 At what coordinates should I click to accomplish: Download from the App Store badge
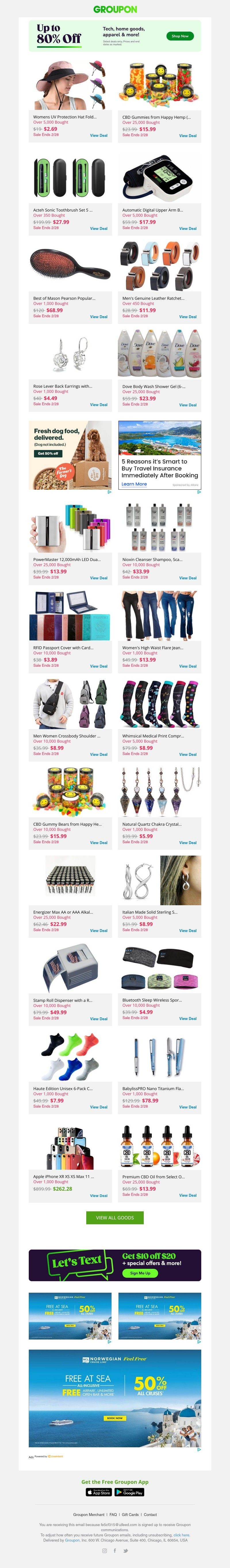(x=99, y=1492)
